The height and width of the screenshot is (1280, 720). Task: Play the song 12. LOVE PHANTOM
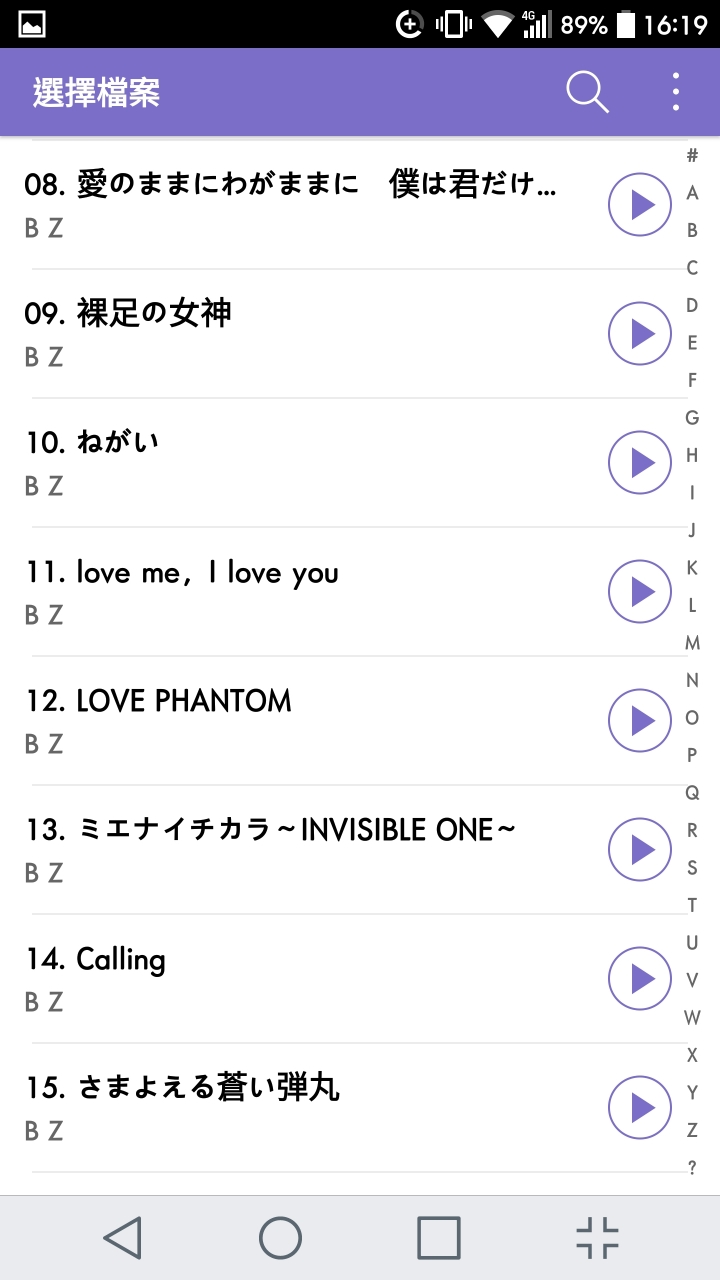click(639, 721)
